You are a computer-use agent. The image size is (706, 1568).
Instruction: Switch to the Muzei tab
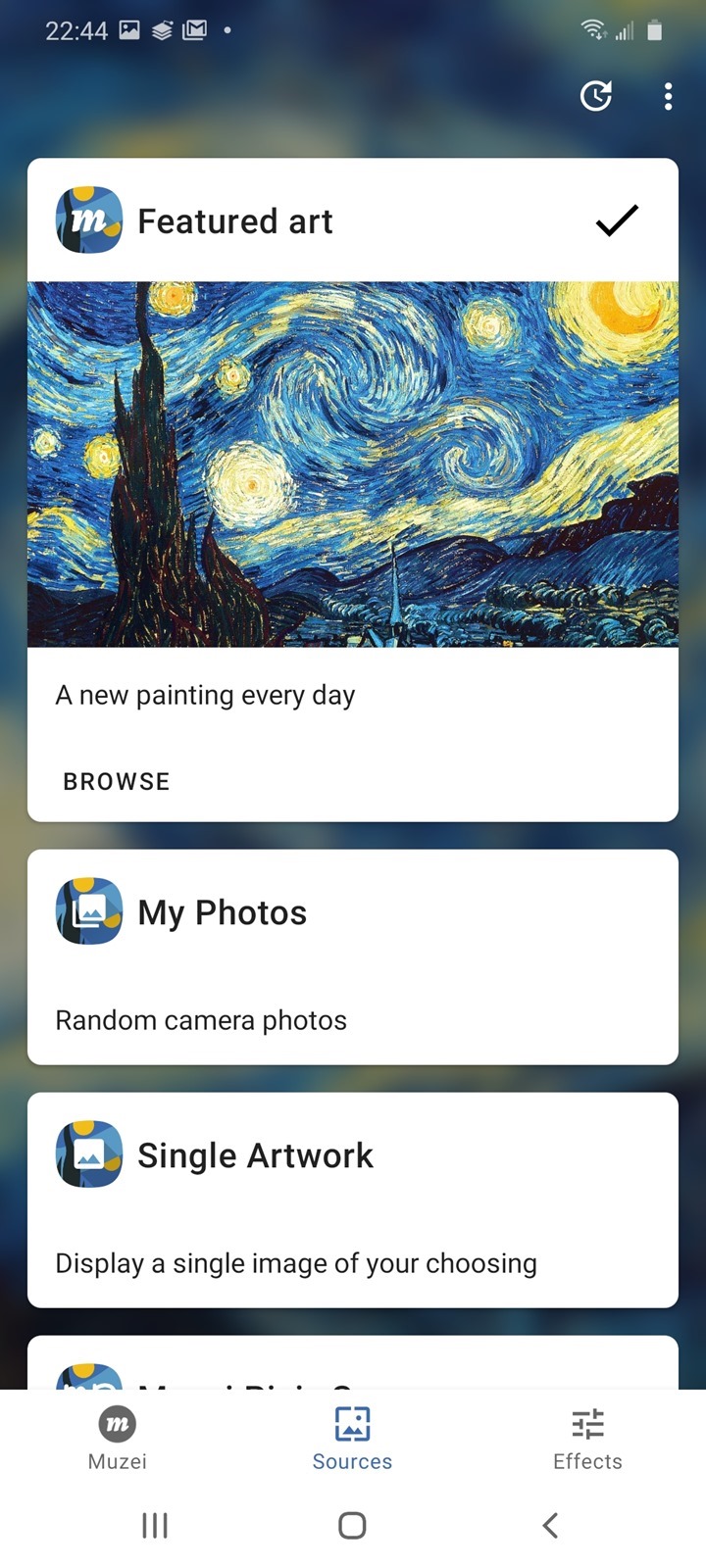tap(118, 1438)
